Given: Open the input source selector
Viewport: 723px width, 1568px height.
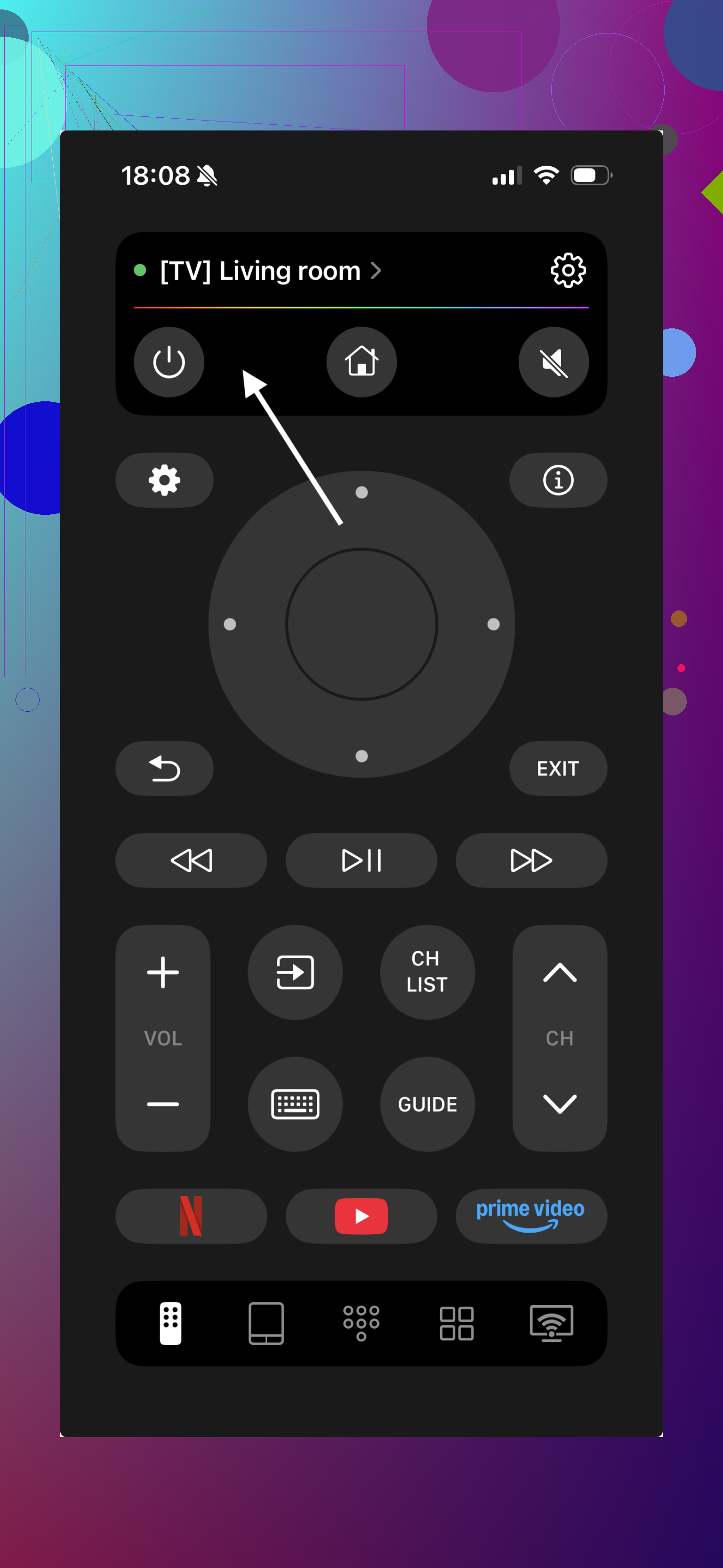Looking at the screenshot, I should [295, 972].
